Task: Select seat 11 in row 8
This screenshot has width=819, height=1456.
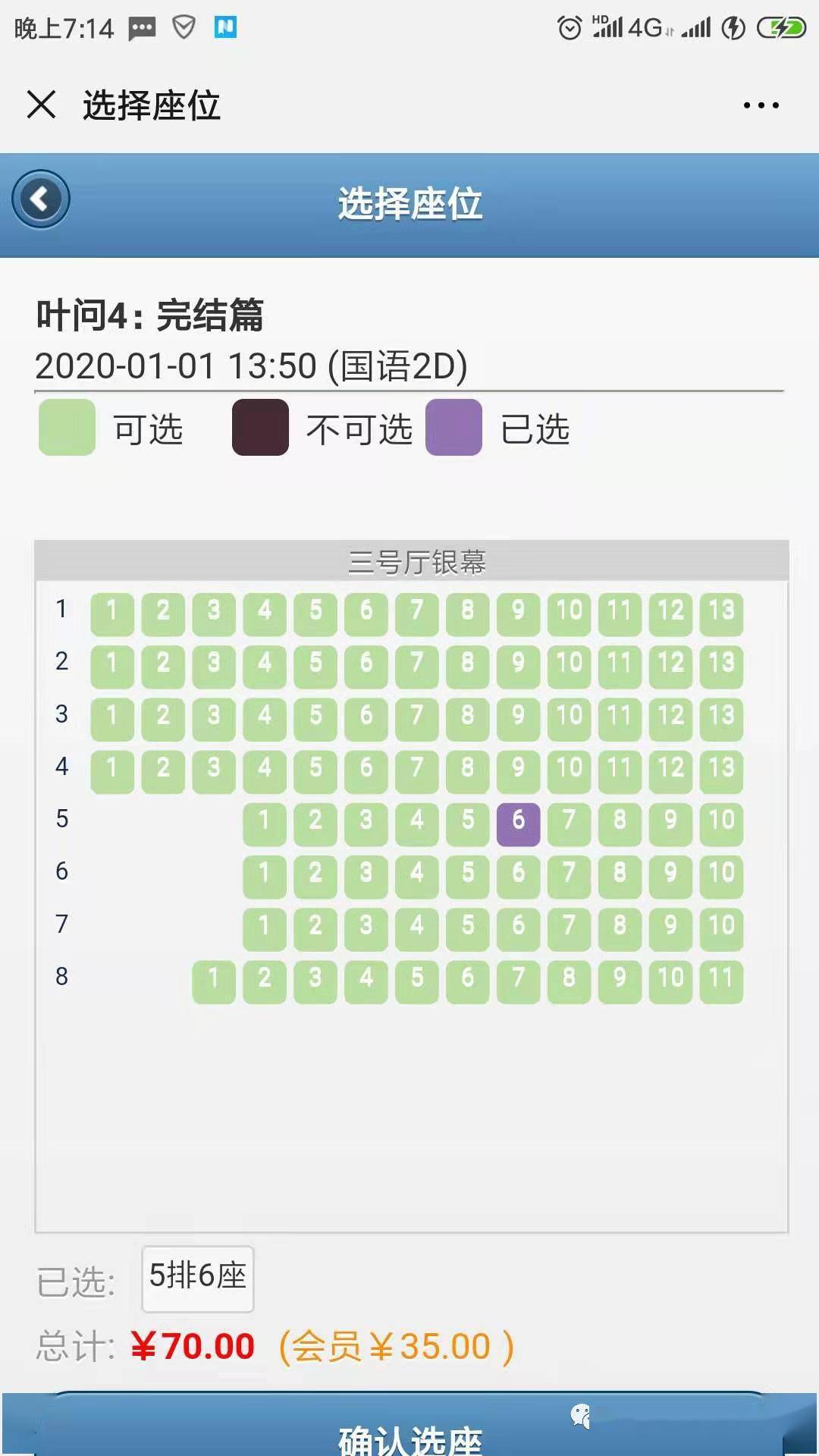Action: [x=721, y=981]
